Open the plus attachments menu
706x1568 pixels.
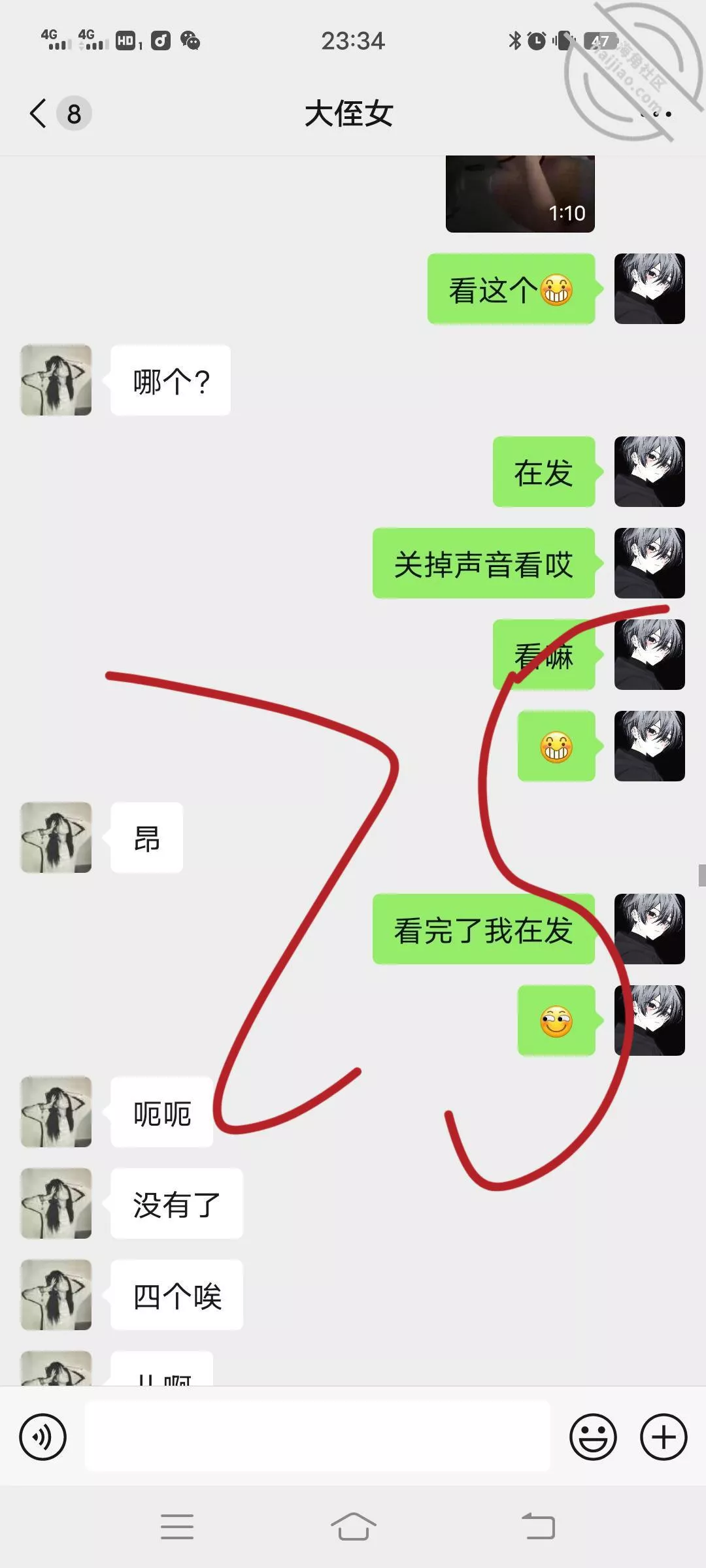(x=664, y=1437)
